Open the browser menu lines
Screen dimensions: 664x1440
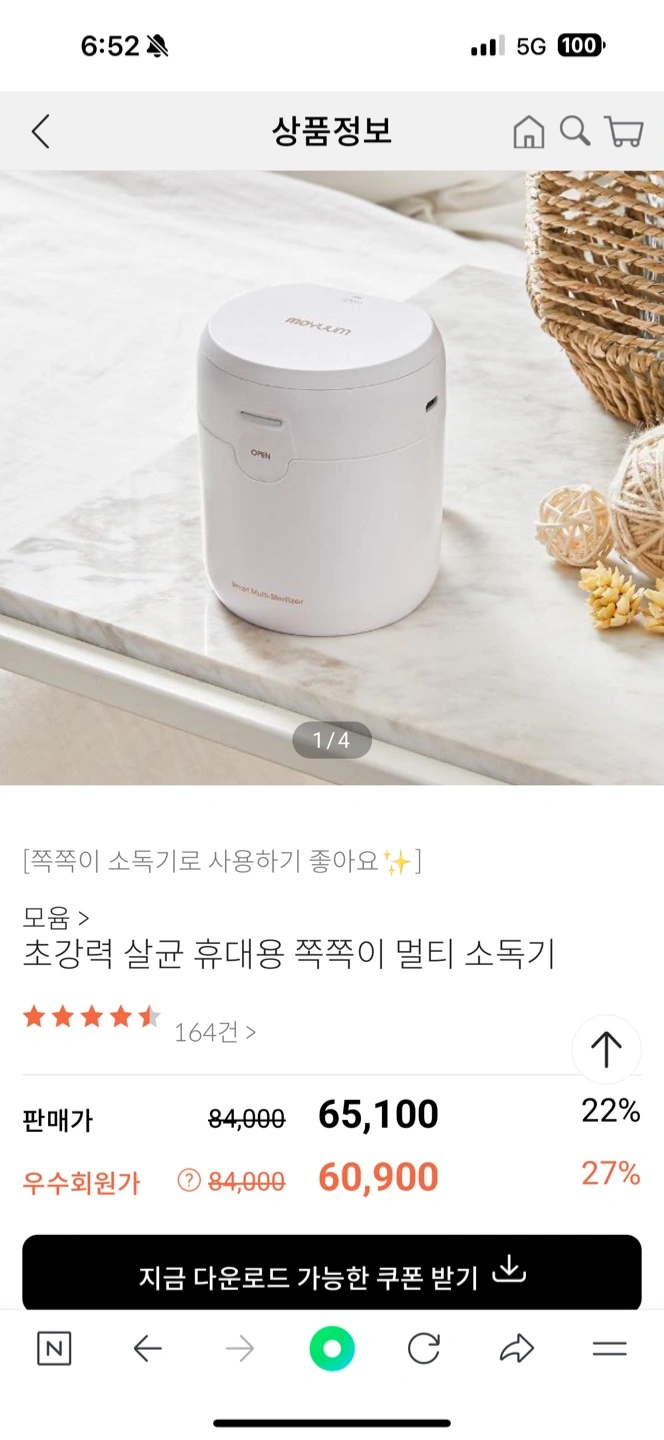(609, 1349)
